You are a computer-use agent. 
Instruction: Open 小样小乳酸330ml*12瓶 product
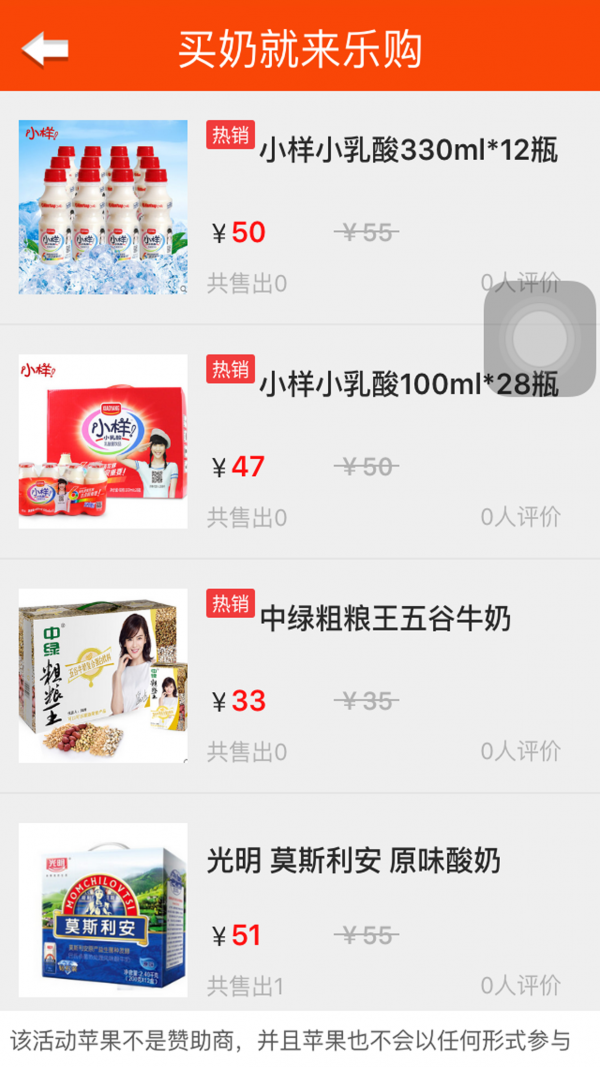408,152
